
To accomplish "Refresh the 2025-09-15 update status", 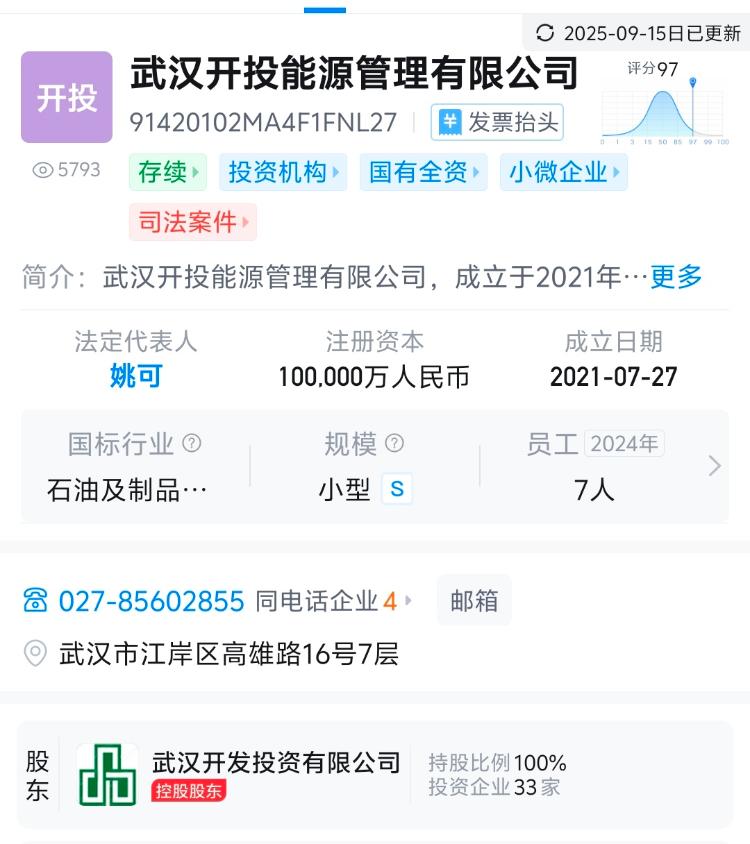I will [545, 33].
